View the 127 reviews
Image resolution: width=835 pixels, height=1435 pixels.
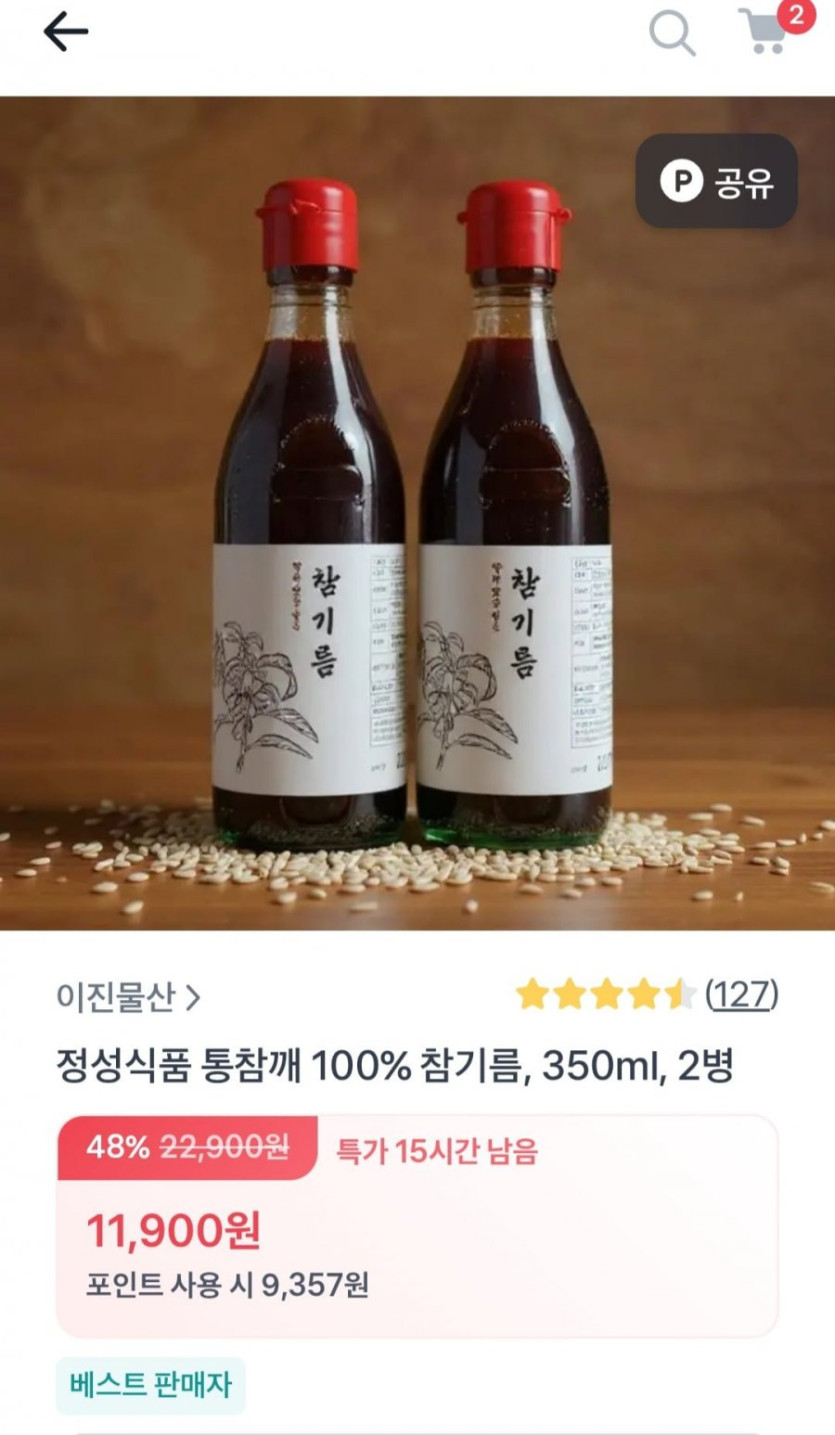(x=741, y=994)
